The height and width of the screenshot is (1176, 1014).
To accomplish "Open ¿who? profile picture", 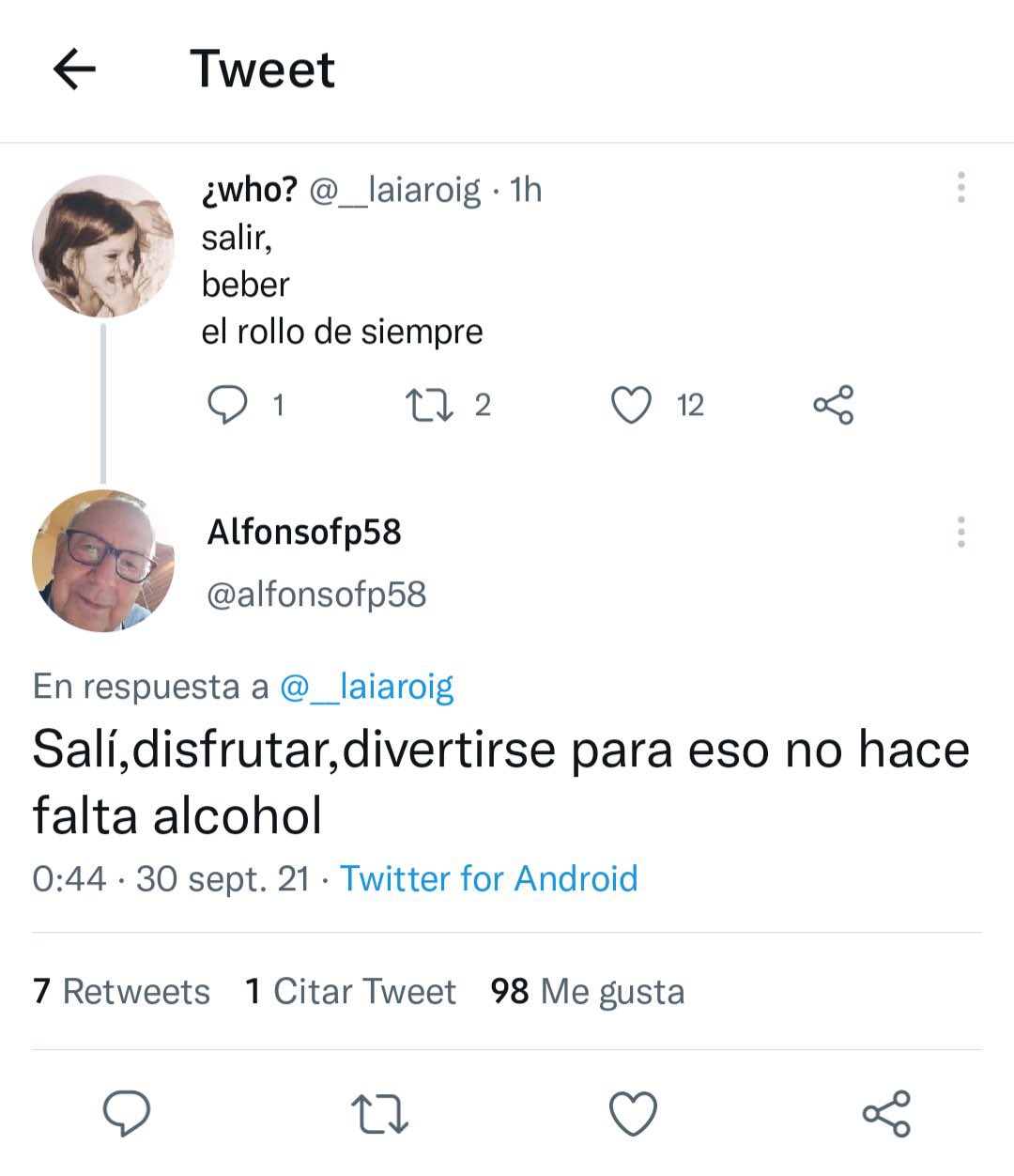I will pyautogui.click(x=102, y=246).
